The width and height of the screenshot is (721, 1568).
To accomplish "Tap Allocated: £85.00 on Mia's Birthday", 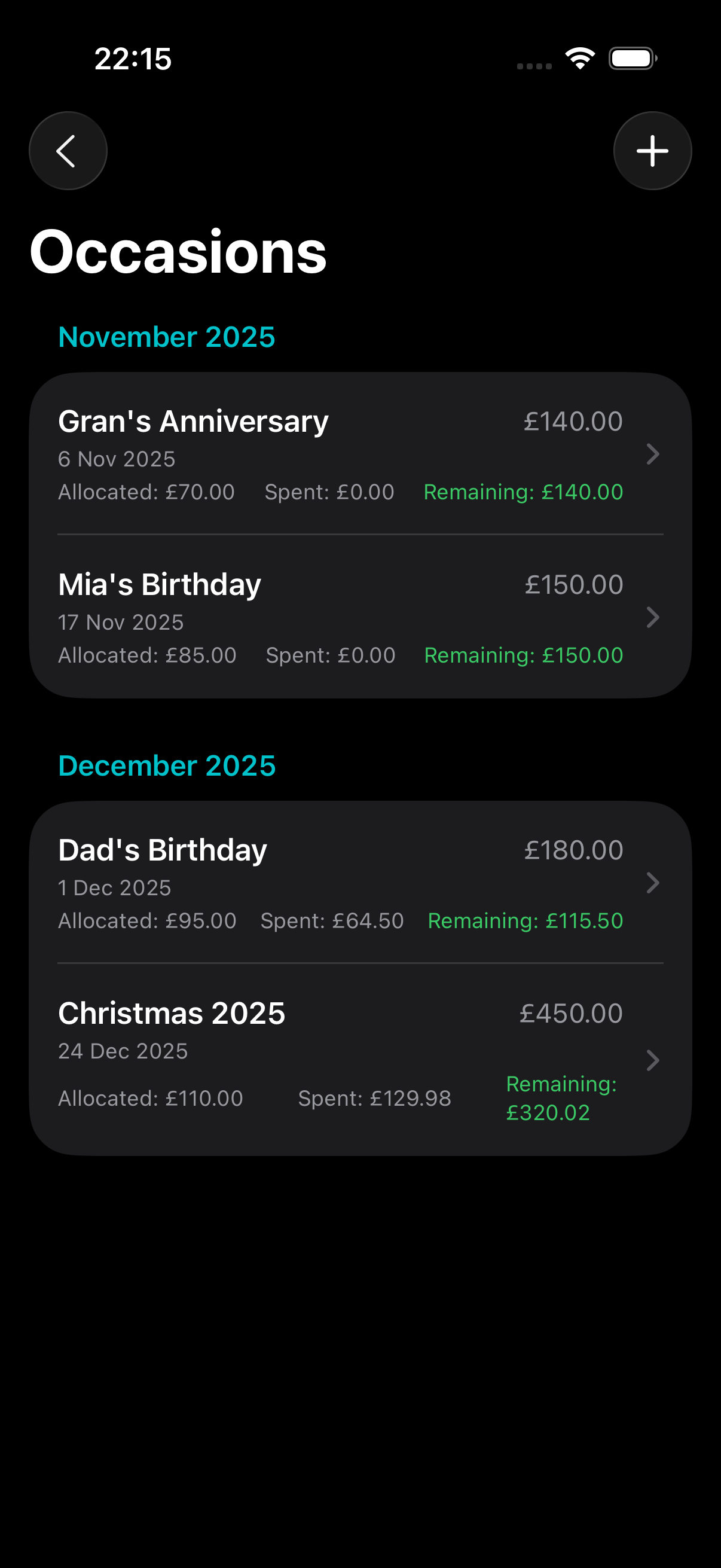I will [146, 655].
